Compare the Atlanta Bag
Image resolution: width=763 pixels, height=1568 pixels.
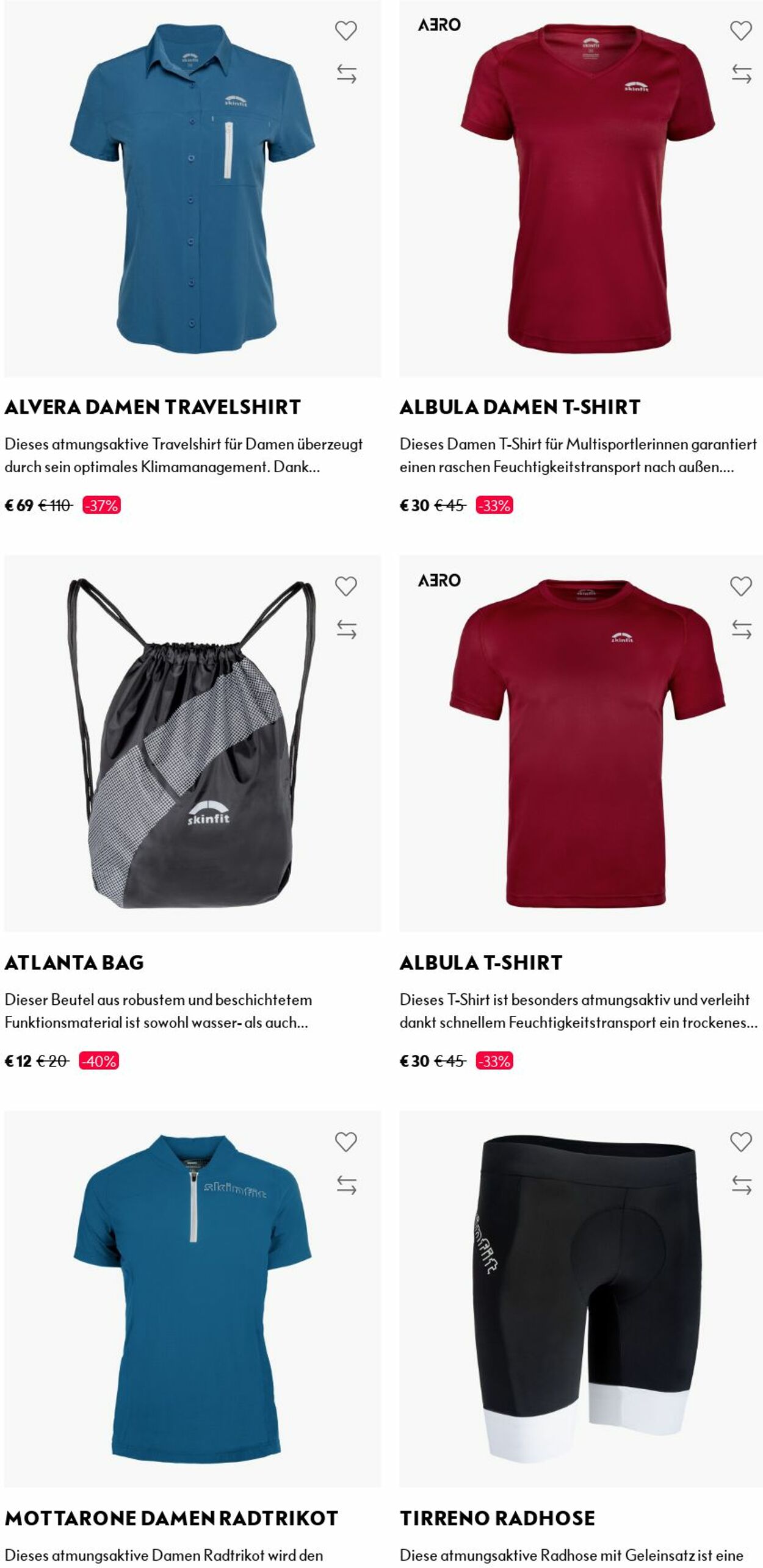click(x=346, y=629)
